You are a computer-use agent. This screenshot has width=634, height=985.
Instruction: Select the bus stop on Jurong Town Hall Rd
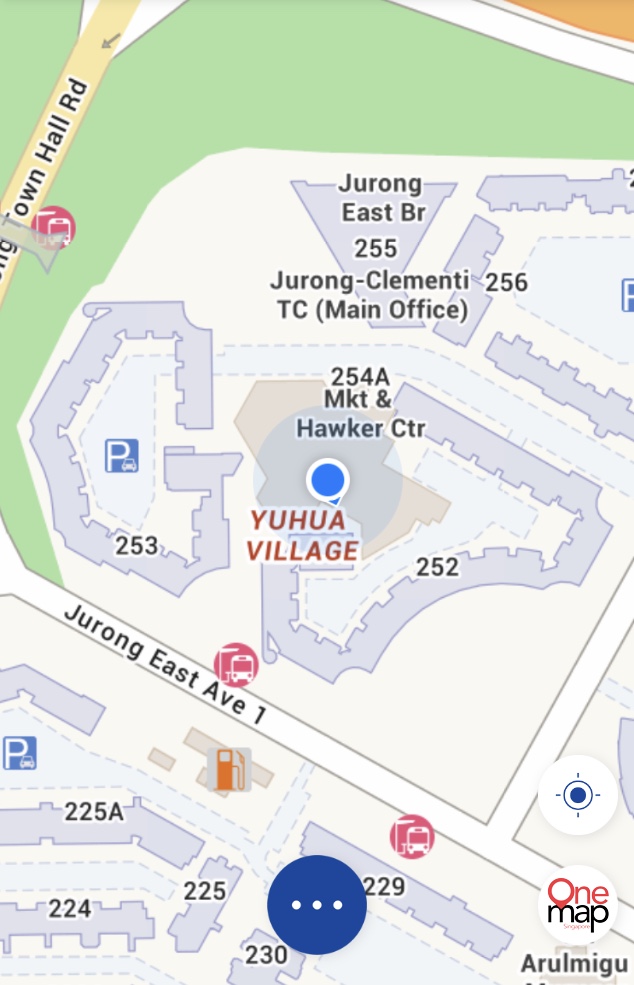[x=53, y=228]
